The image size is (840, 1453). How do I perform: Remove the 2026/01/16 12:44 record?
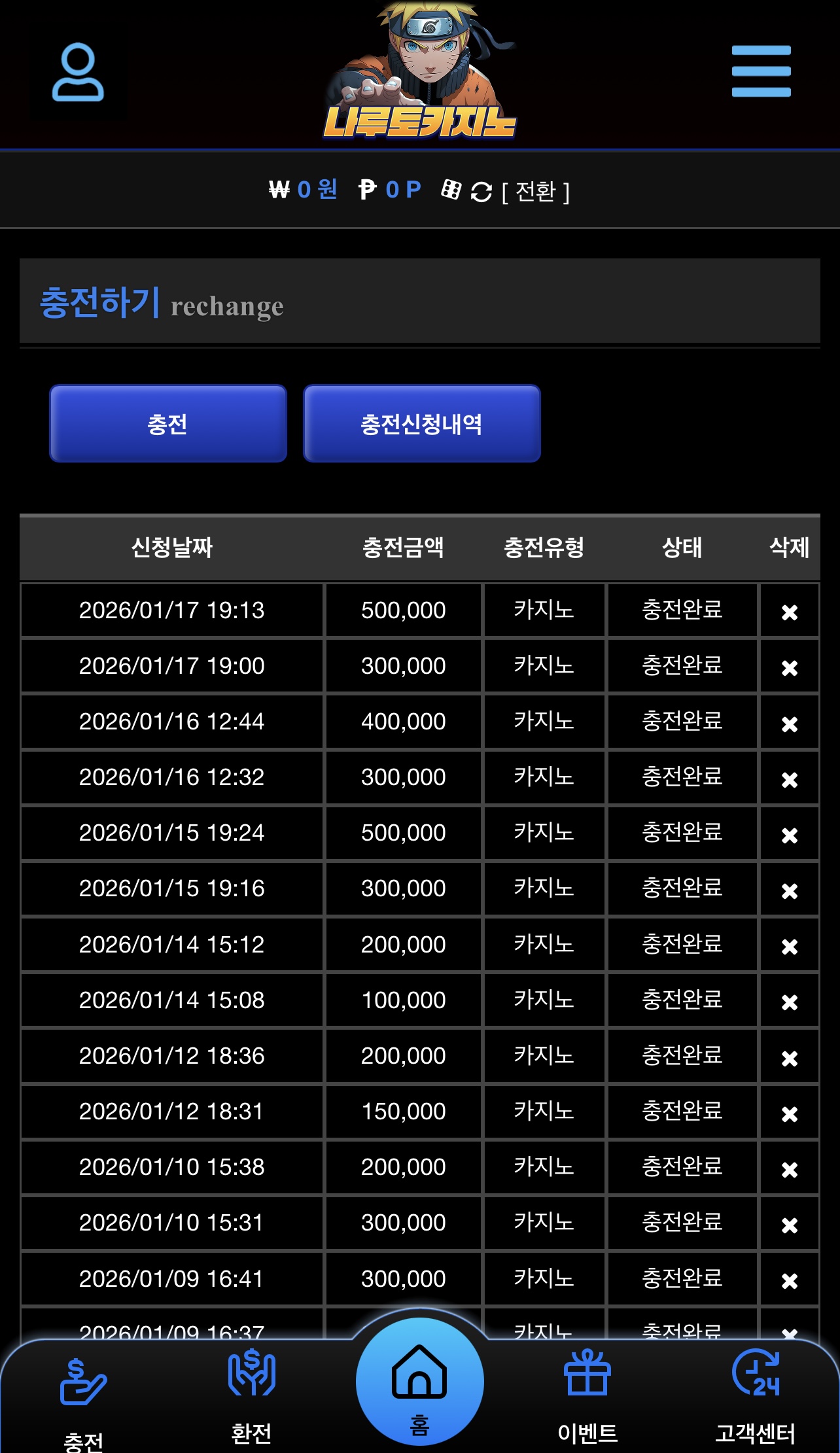[790, 724]
